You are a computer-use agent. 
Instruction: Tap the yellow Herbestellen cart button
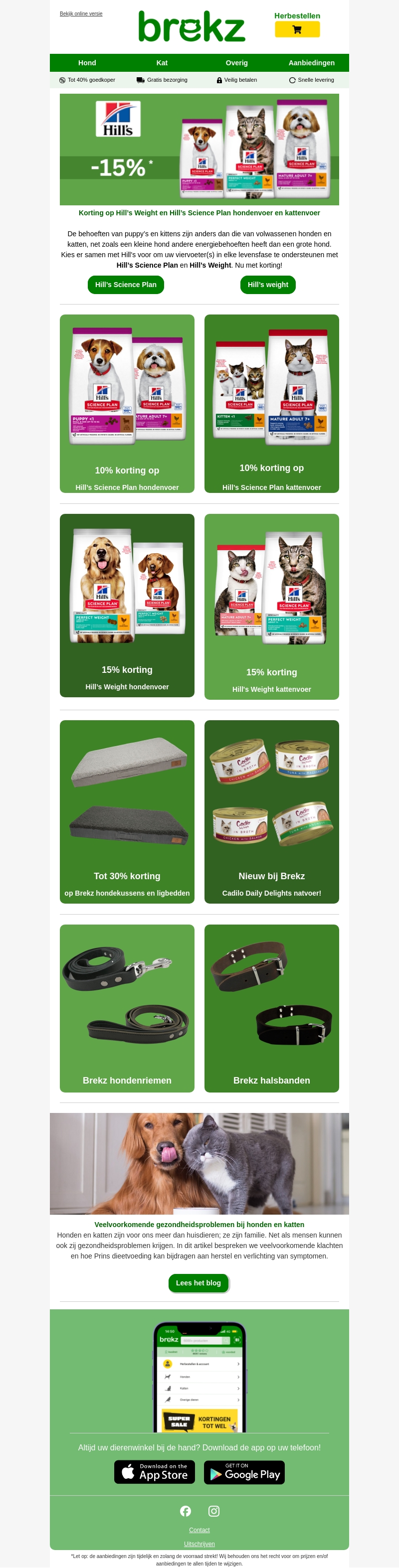pyautogui.click(x=297, y=29)
